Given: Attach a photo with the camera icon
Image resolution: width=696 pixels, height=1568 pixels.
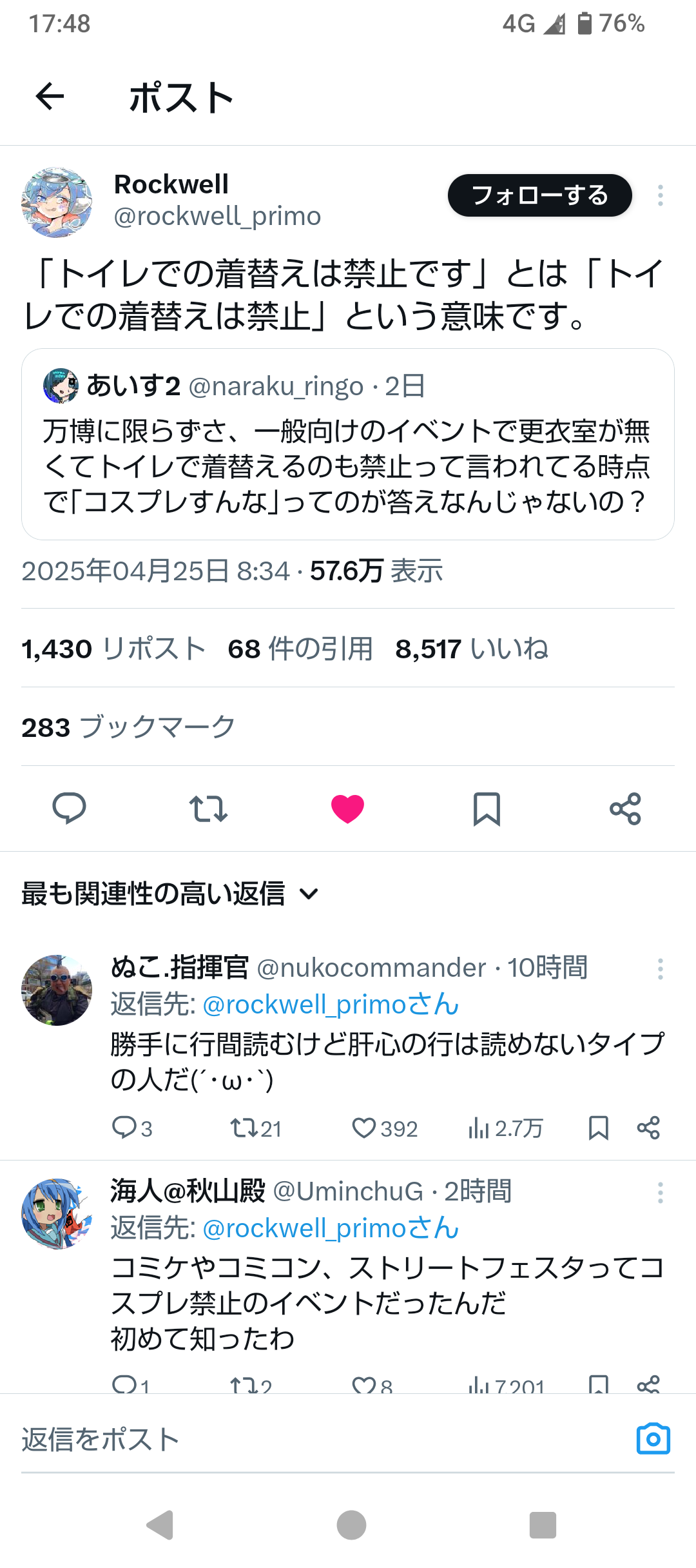Looking at the screenshot, I should click(x=653, y=1439).
